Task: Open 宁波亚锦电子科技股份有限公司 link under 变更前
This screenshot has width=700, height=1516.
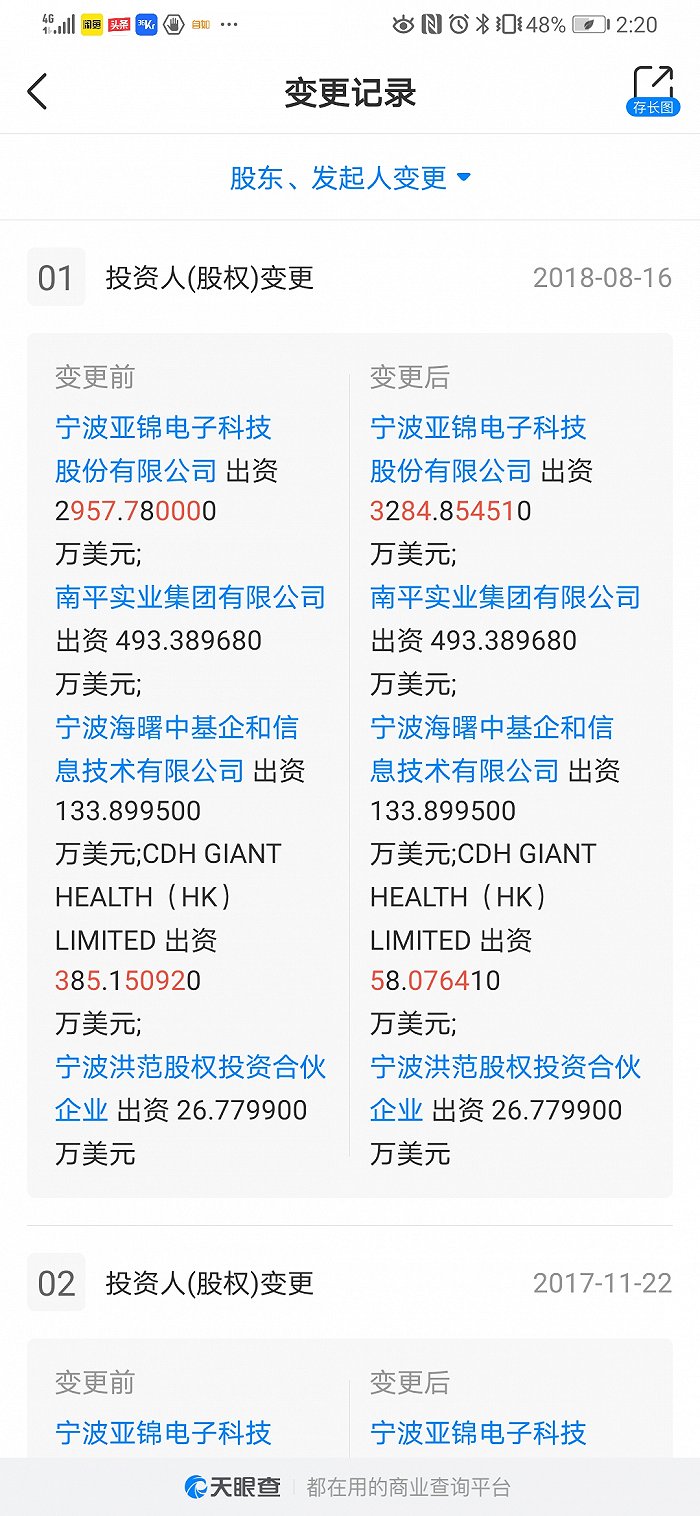Action: pyautogui.click(x=163, y=449)
